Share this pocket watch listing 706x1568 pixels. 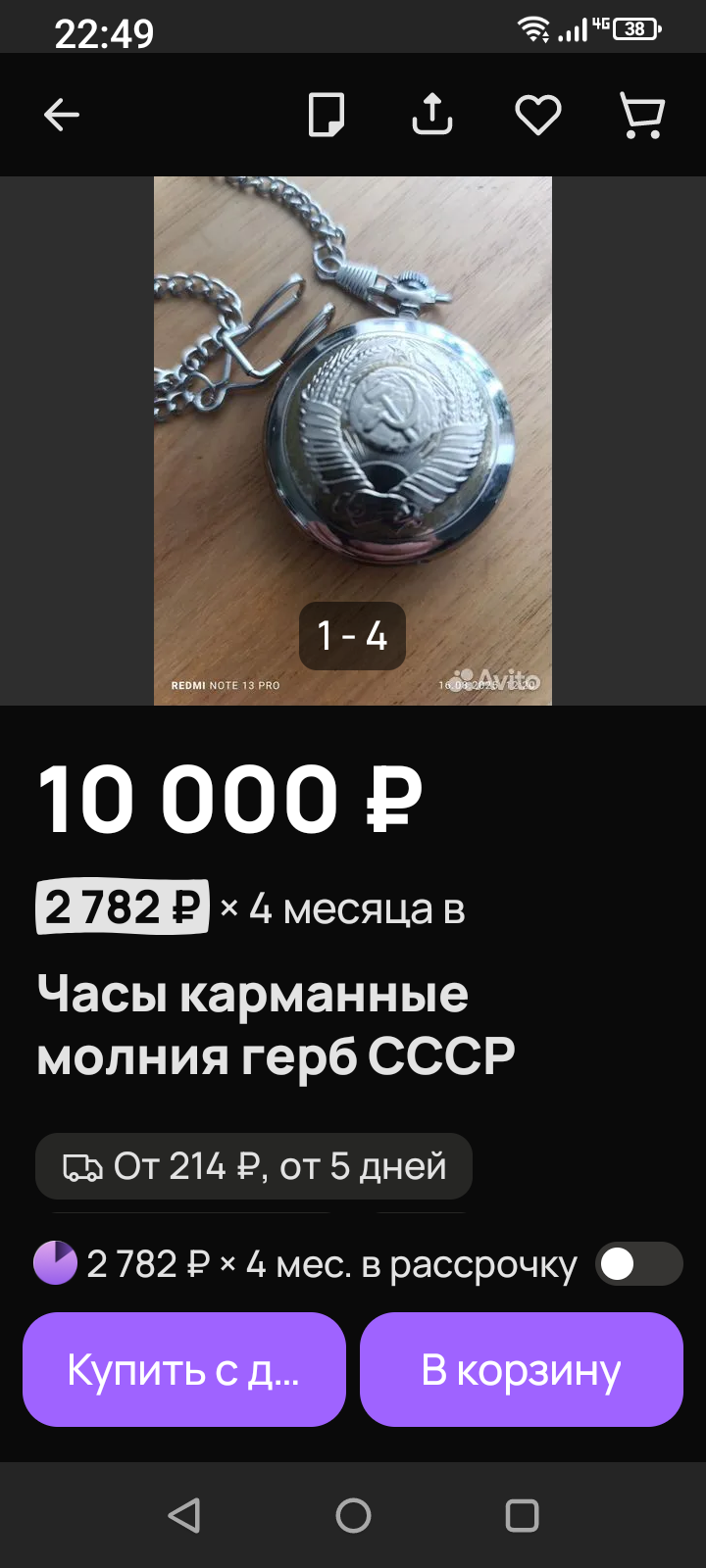coord(431,116)
